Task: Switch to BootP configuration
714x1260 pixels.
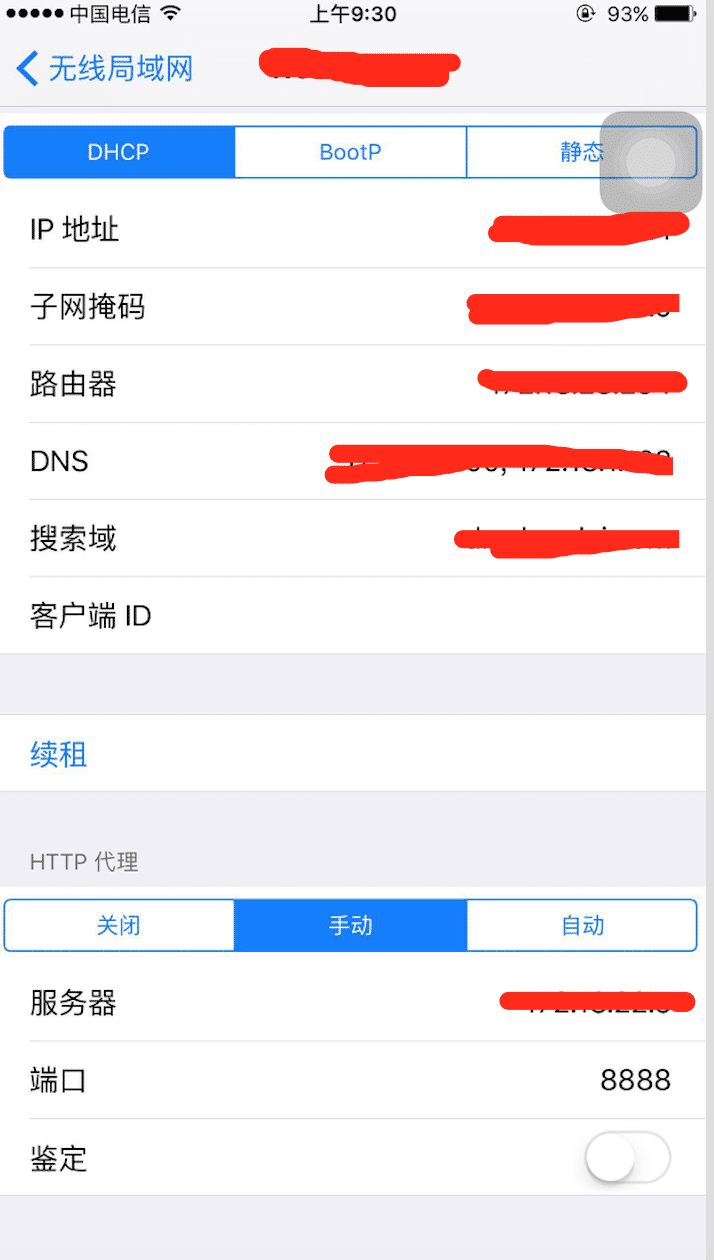Action: pyautogui.click(x=350, y=152)
